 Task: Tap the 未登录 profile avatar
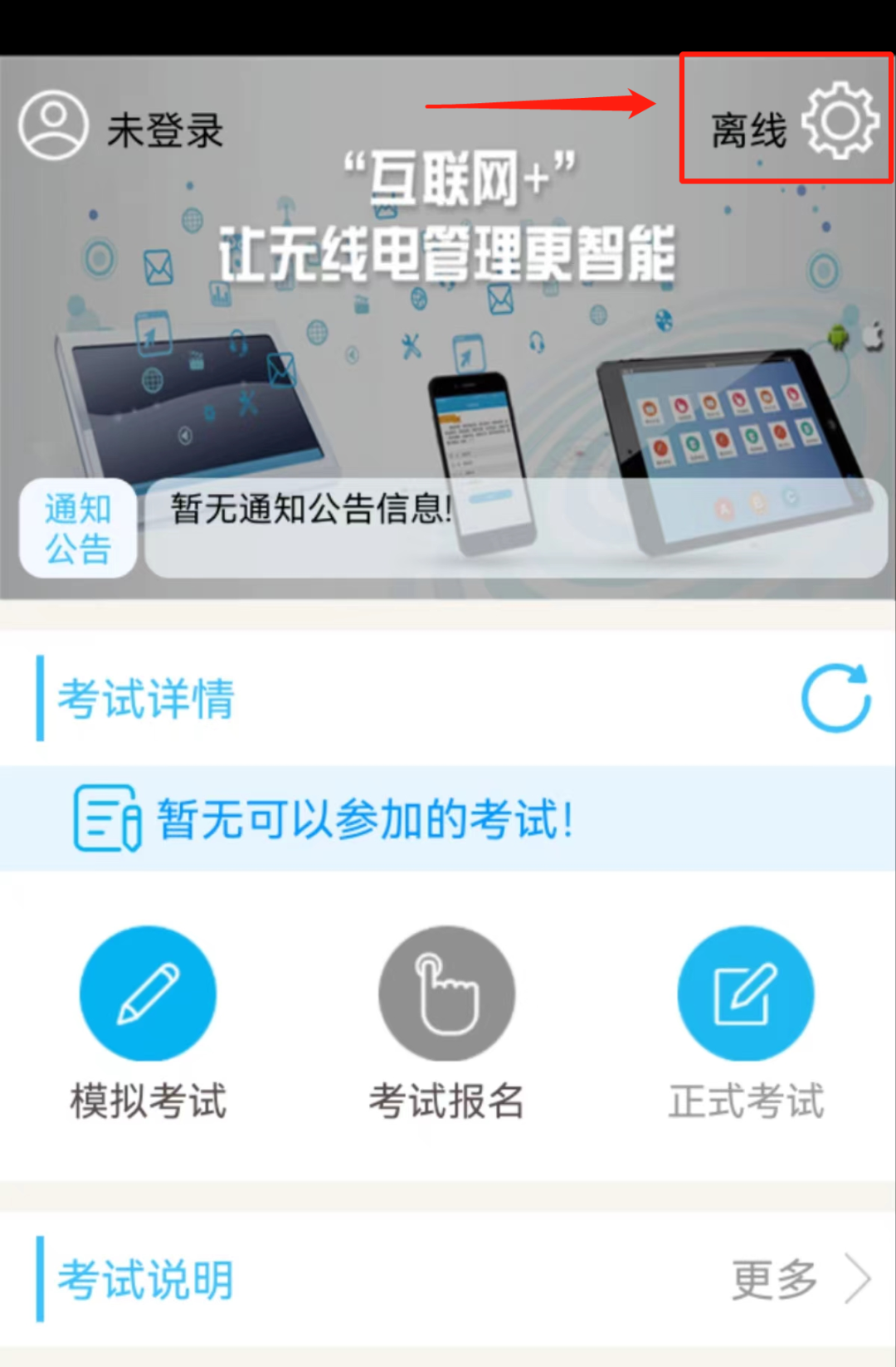(54, 125)
